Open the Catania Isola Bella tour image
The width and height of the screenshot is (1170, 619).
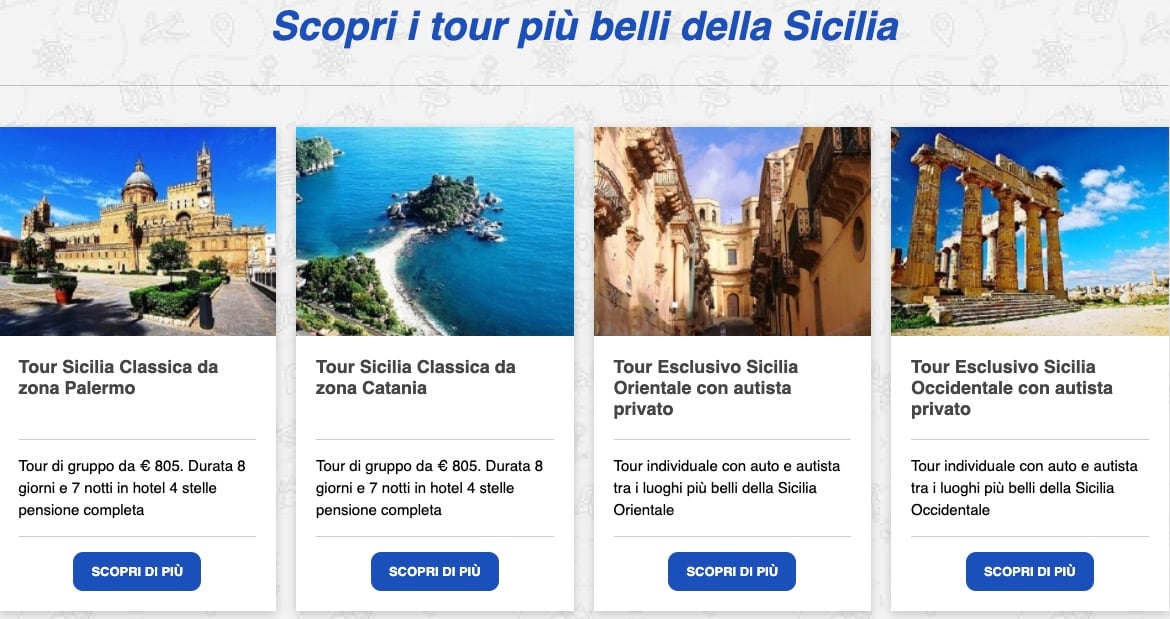434,231
